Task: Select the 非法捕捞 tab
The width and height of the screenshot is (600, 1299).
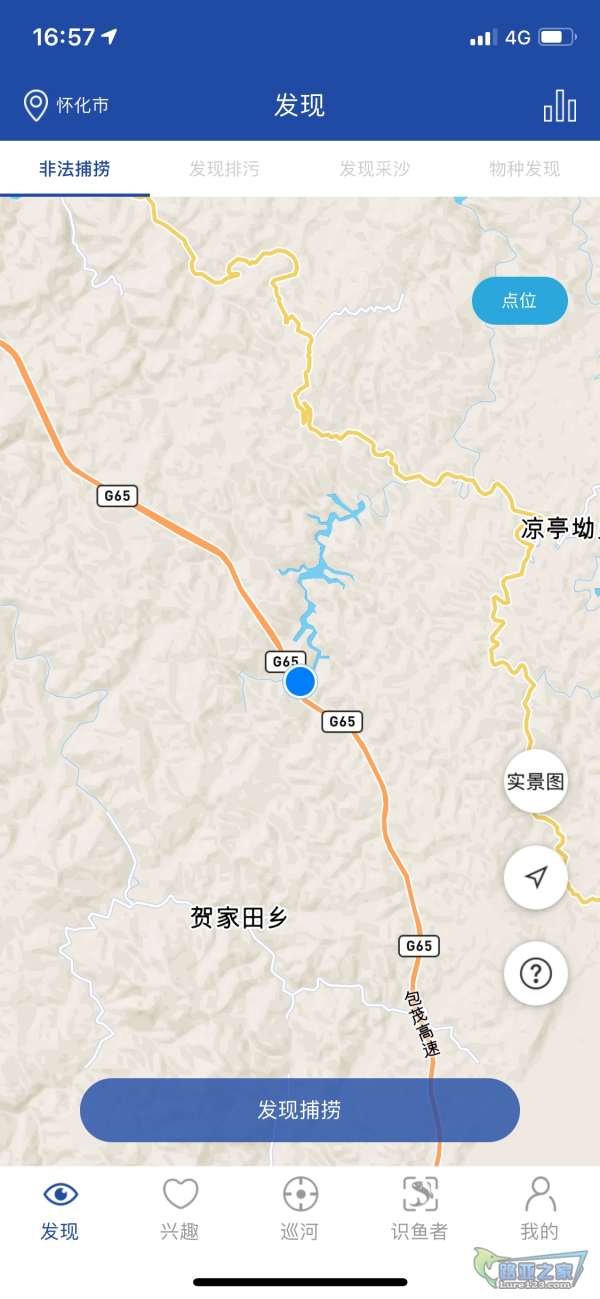Action: point(75,168)
